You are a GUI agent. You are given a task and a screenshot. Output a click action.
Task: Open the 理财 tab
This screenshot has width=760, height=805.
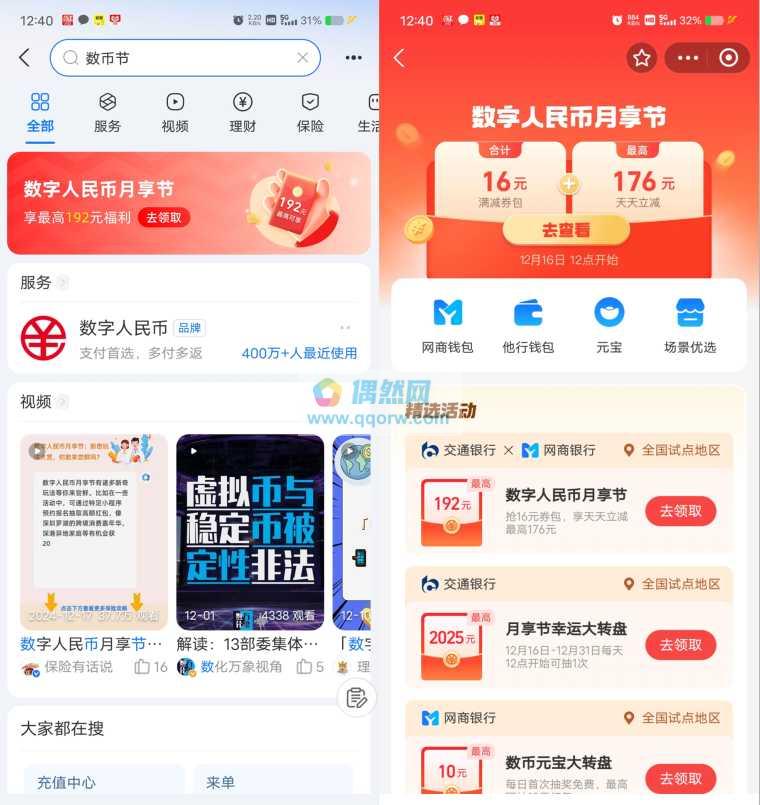pyautogui.click(x=243, y=112)
